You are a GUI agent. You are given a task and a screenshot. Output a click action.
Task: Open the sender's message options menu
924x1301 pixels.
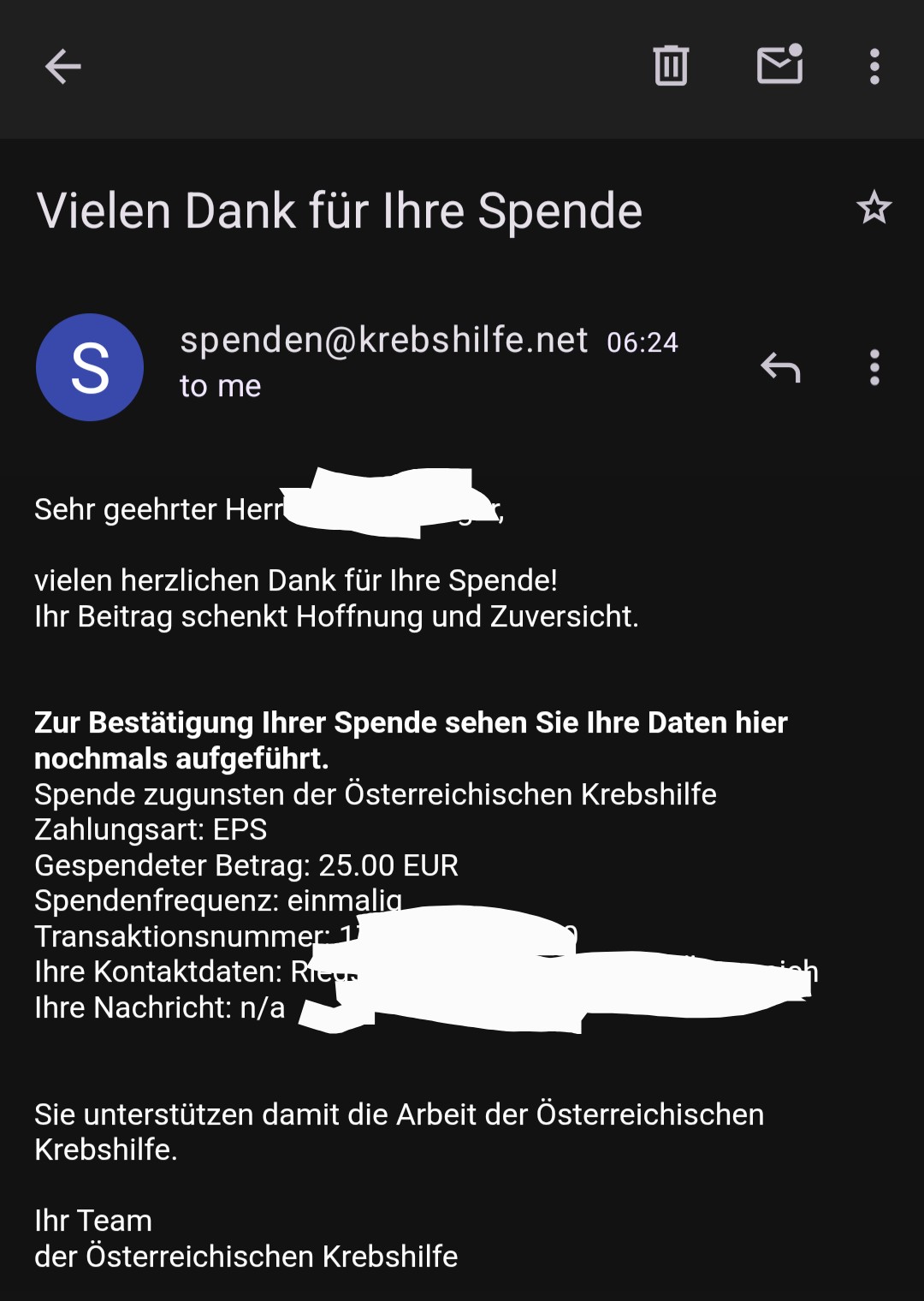pos(874,368)
